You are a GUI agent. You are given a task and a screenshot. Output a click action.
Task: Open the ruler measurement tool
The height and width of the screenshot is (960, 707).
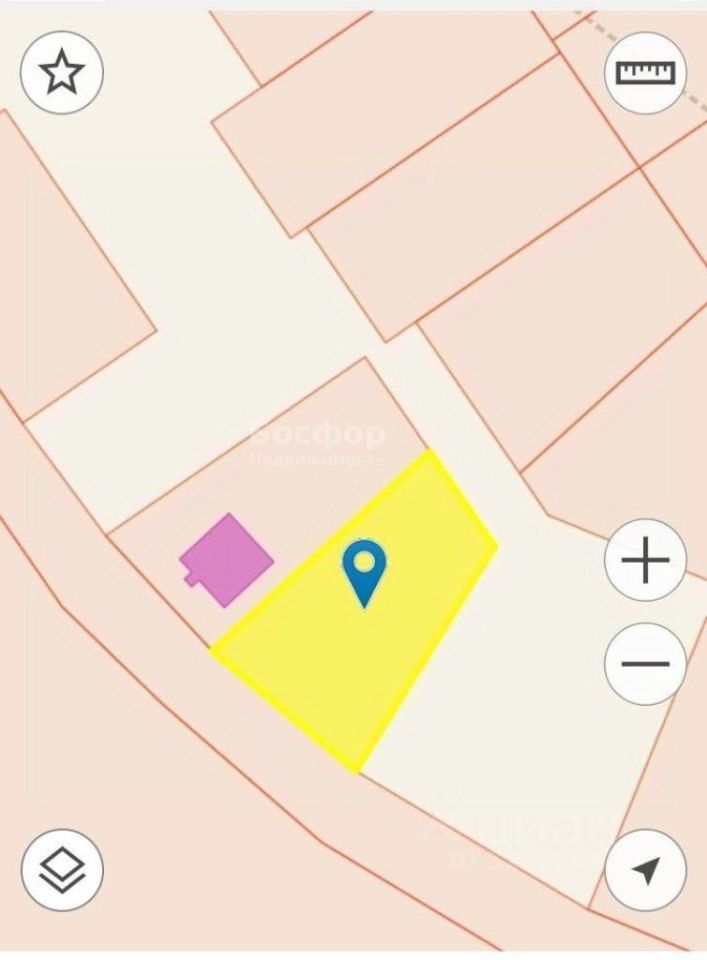(x=645, y=73)
